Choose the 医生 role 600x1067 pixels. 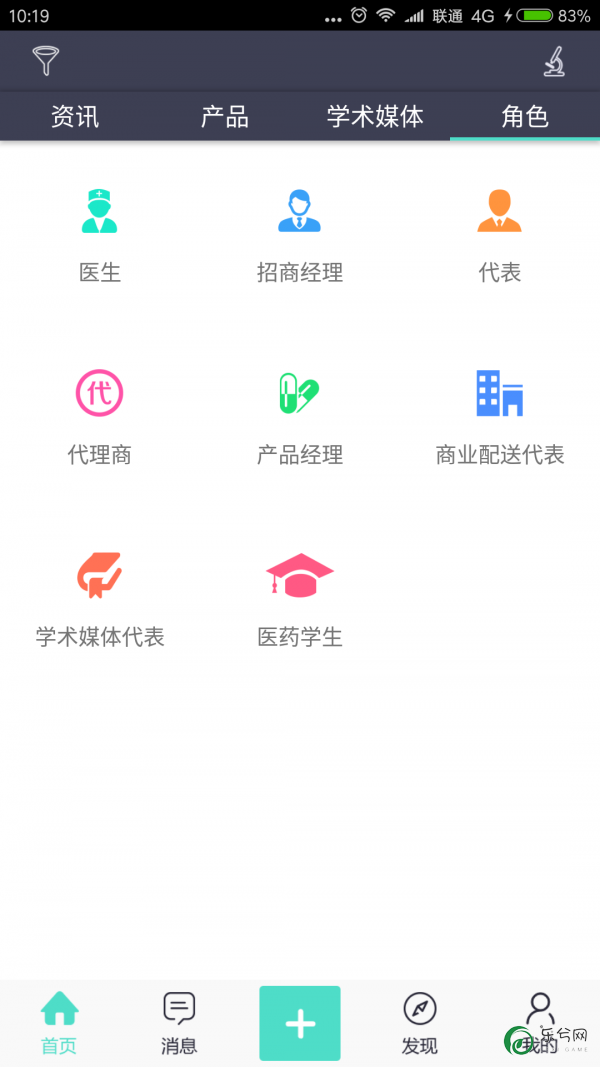point(100,236)
